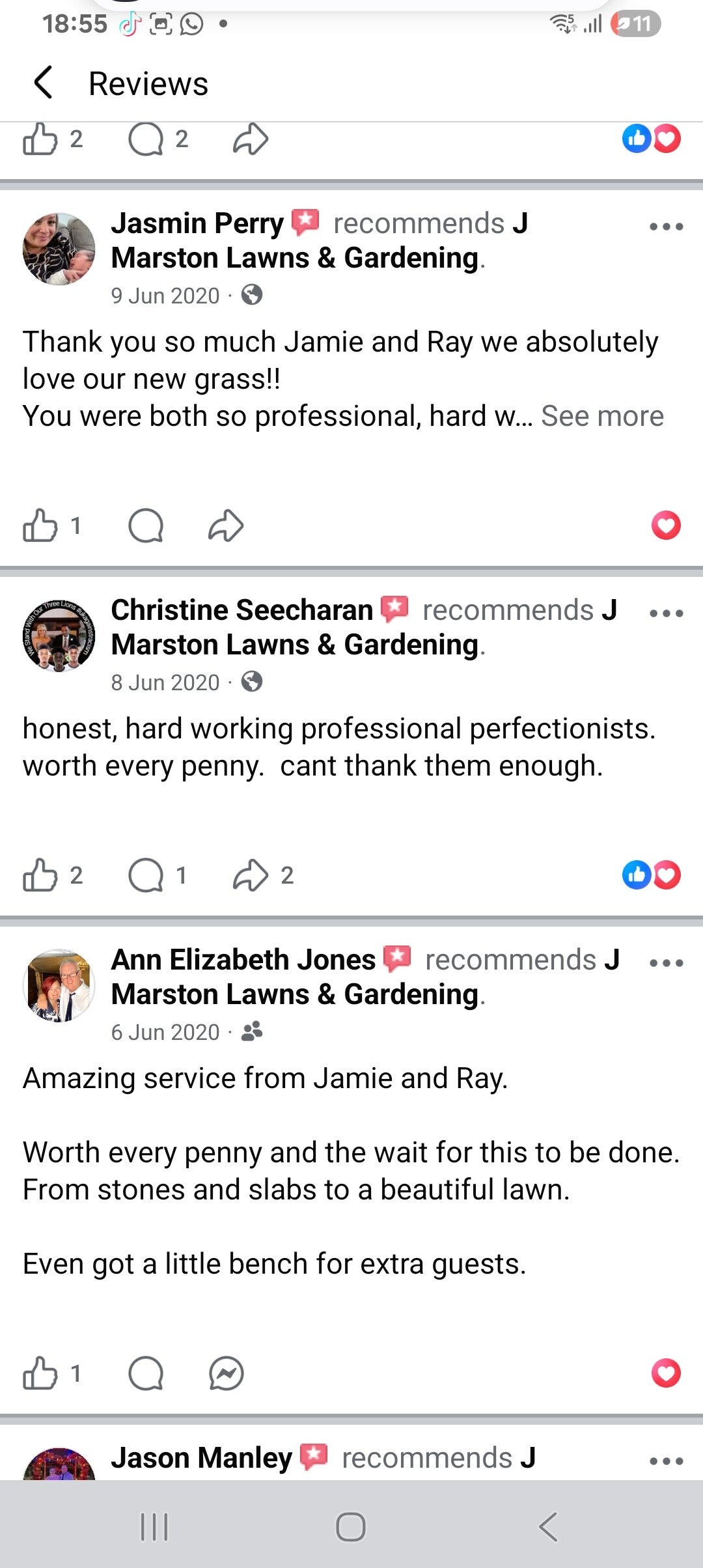
Task: Open Ann Elizabeth Jones's profile name
Action: (x=243, y=960)
